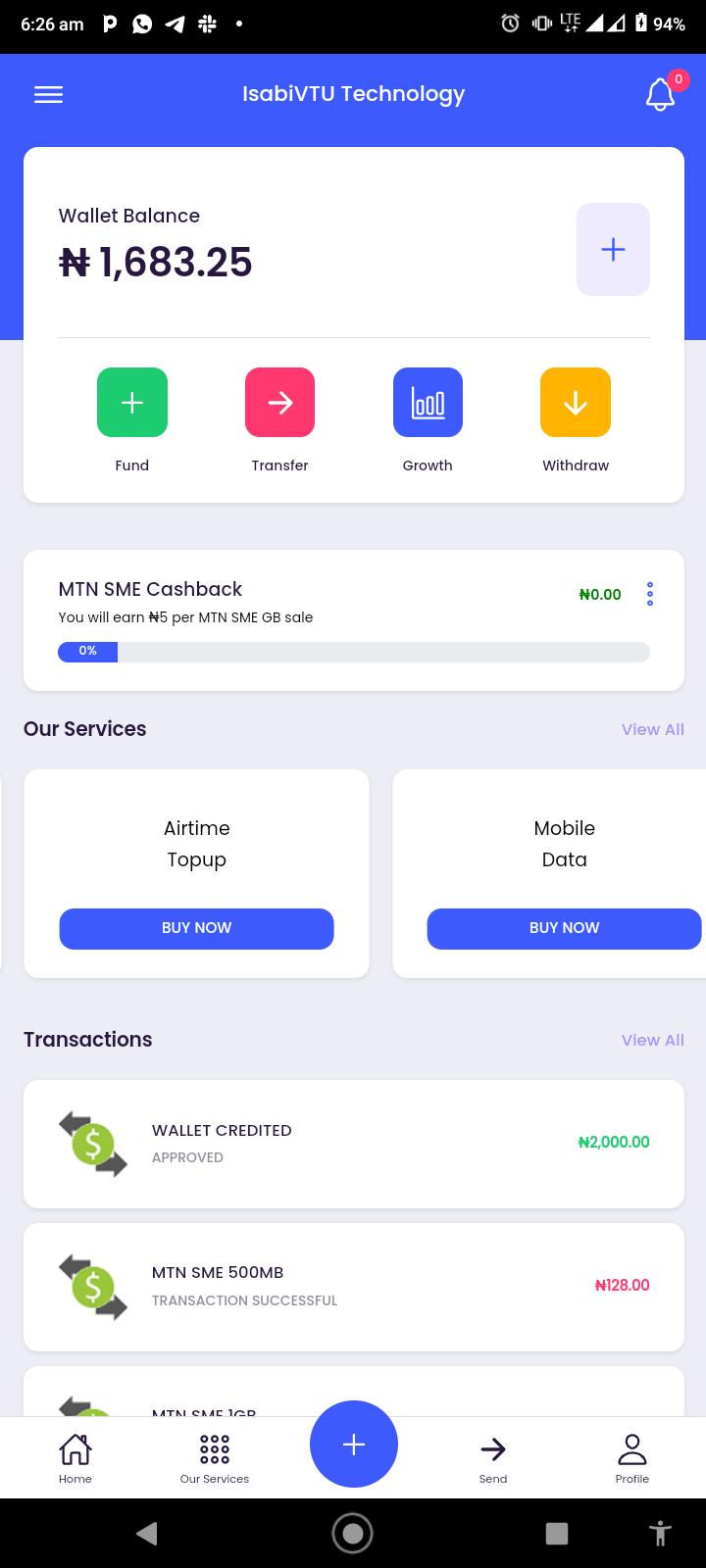706x1568 pixels.
Task: Select the green Fund button
Action: click(132, 402)
